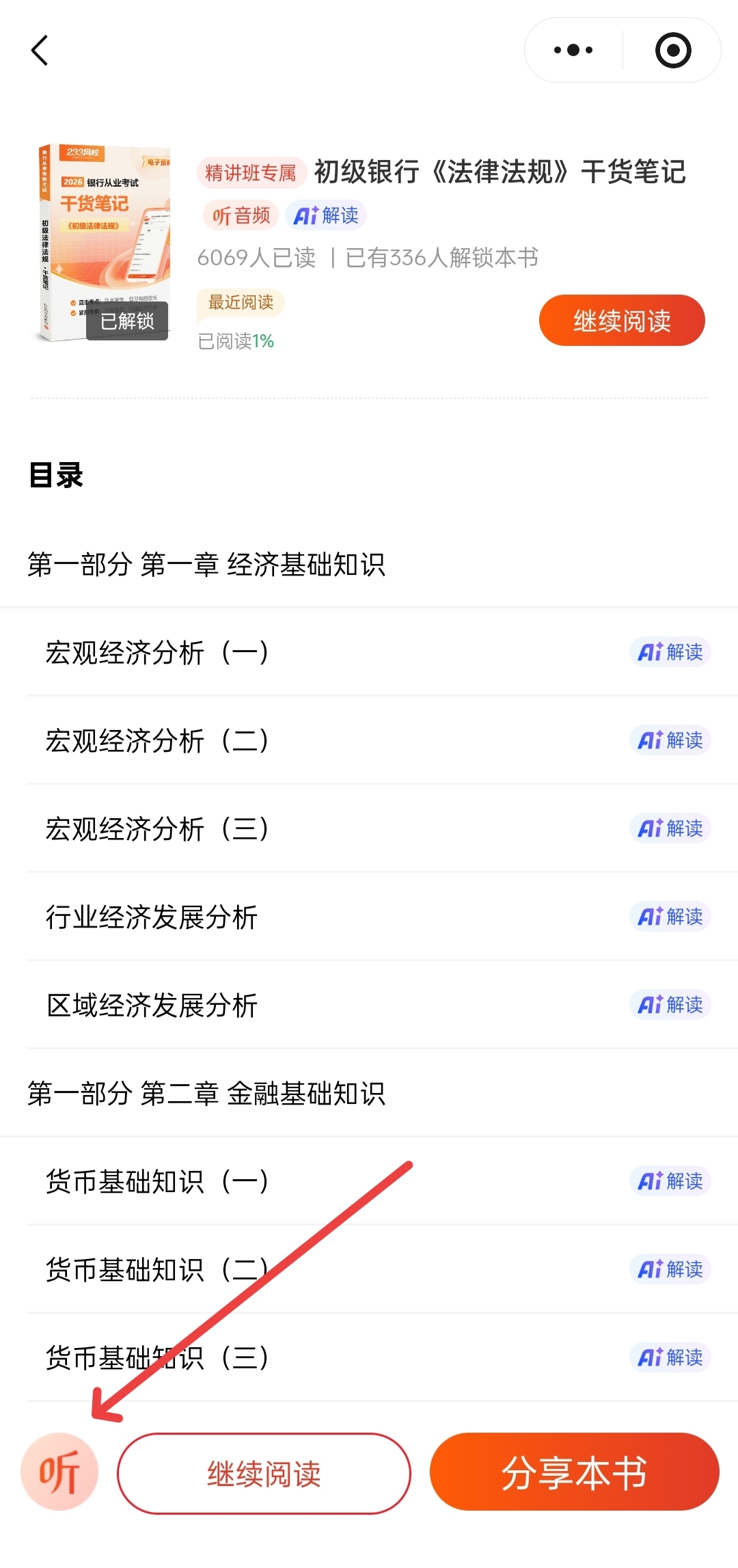
Task: Tap the 听音频 chip under the title
Action: 241,215
